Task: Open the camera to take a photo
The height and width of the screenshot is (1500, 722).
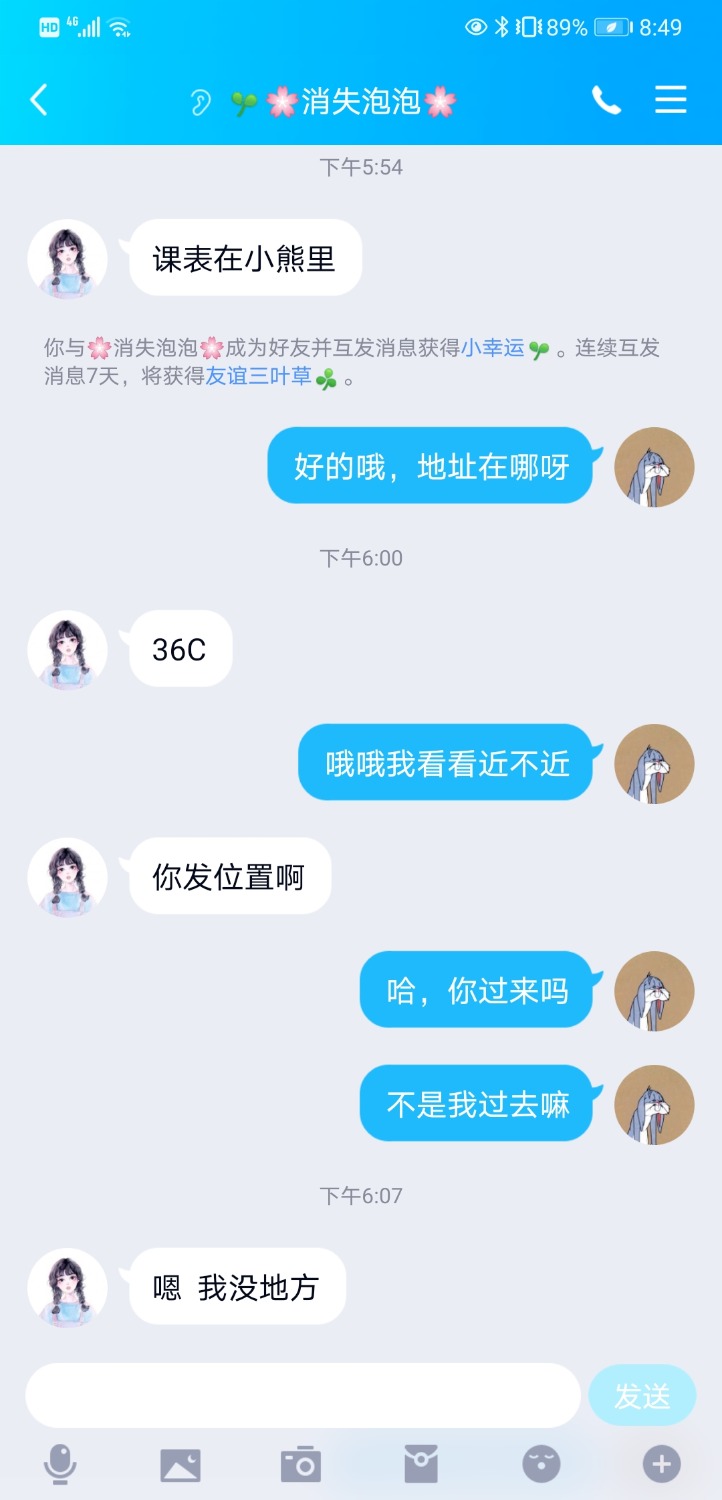Action: [x=300, y=1463]
